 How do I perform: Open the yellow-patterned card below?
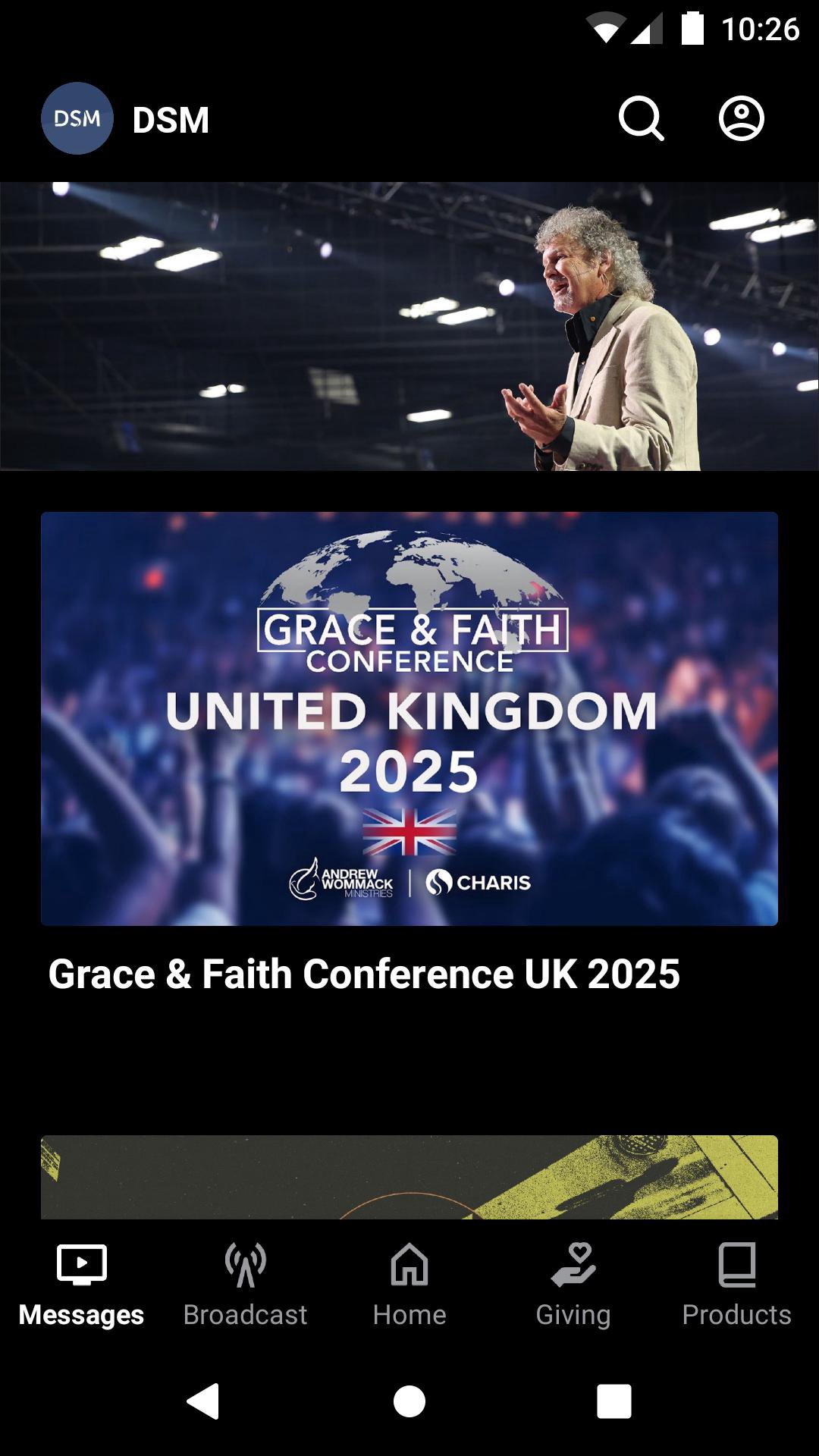point(409,1177)
